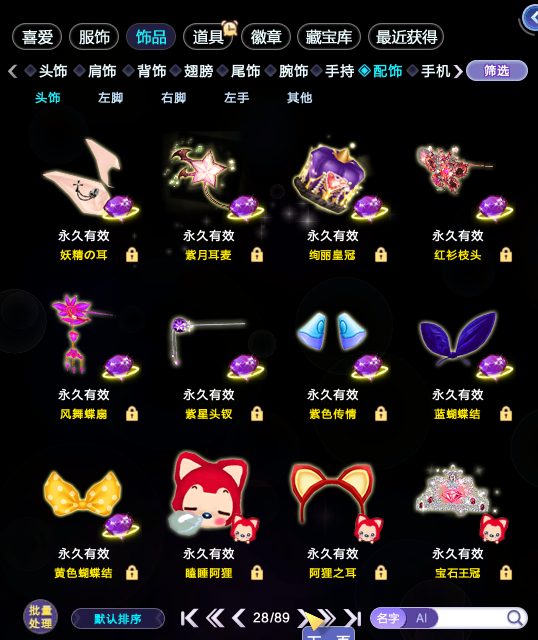
Task: Show 最近获得 items
Action: (x=406, y=37)
